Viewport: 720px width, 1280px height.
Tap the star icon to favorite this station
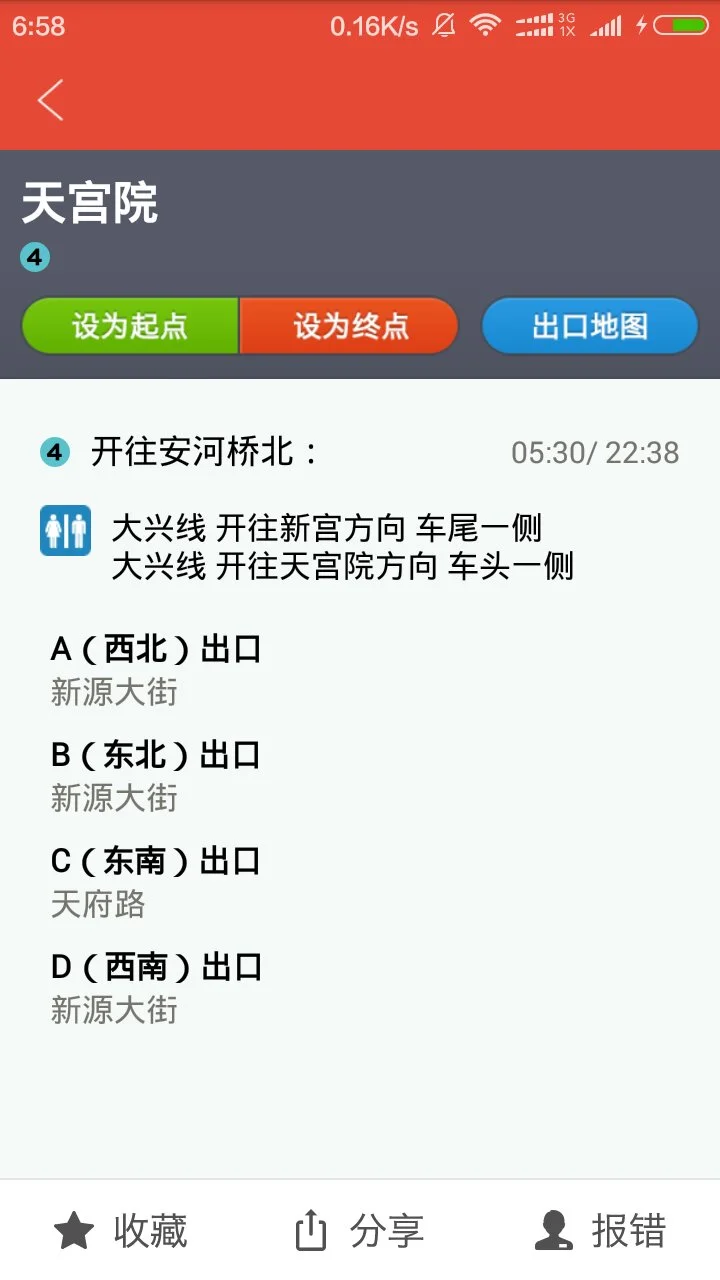click(74, 1231)
